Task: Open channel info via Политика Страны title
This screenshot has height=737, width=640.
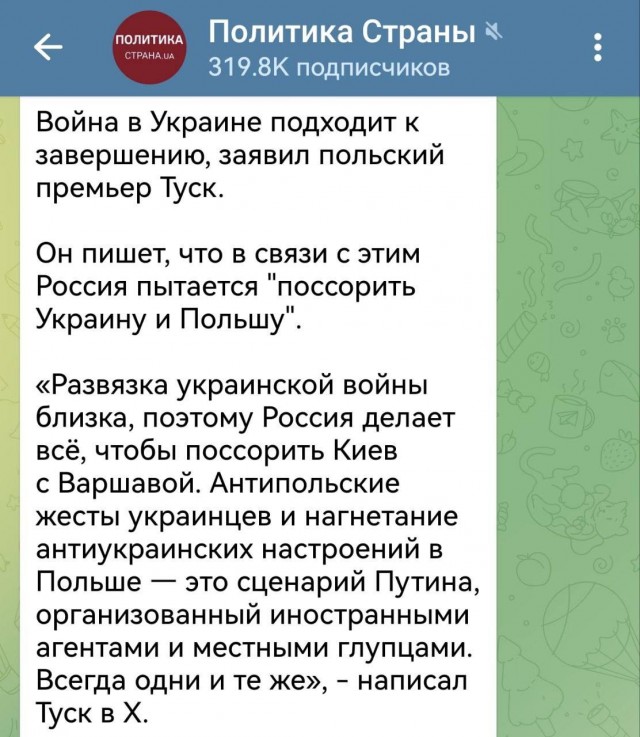Action: pyautogui.click(x=340, y=31)
